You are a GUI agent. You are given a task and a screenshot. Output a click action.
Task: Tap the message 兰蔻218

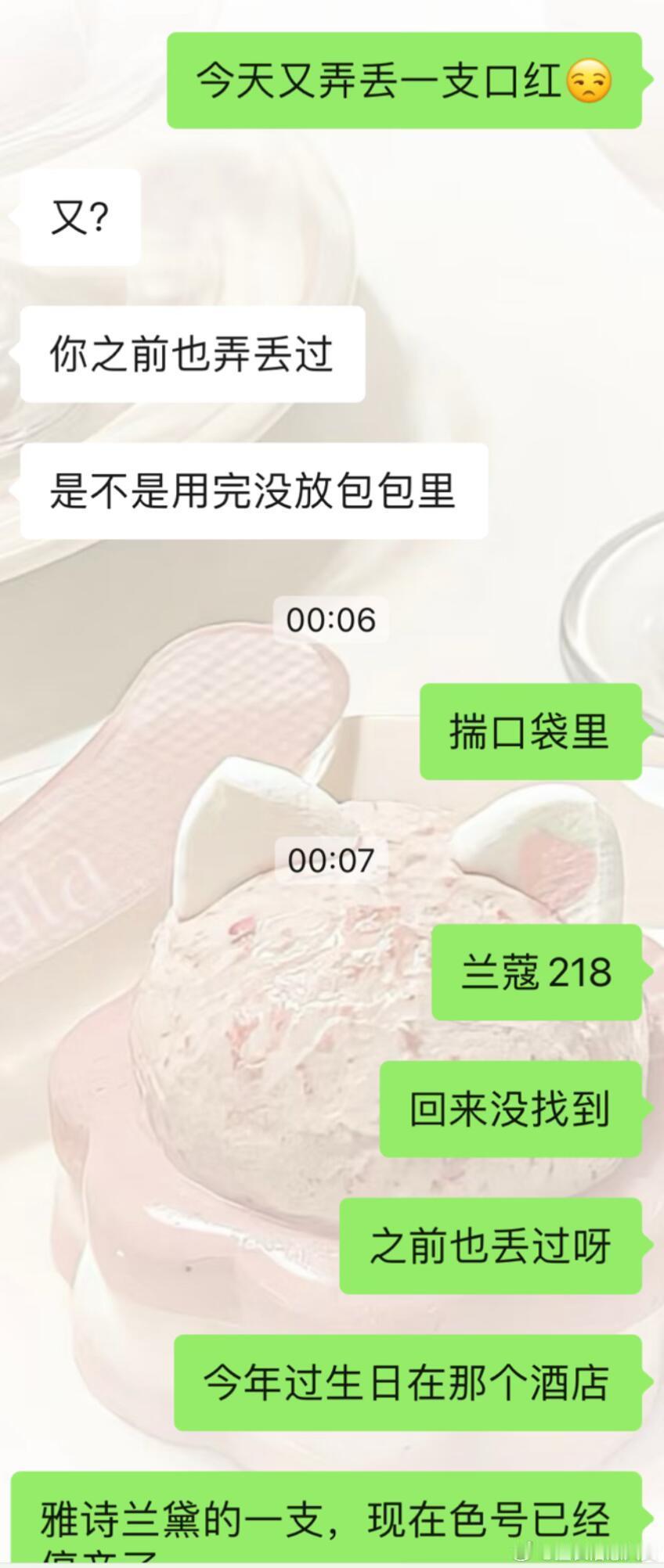click(536, 971)
